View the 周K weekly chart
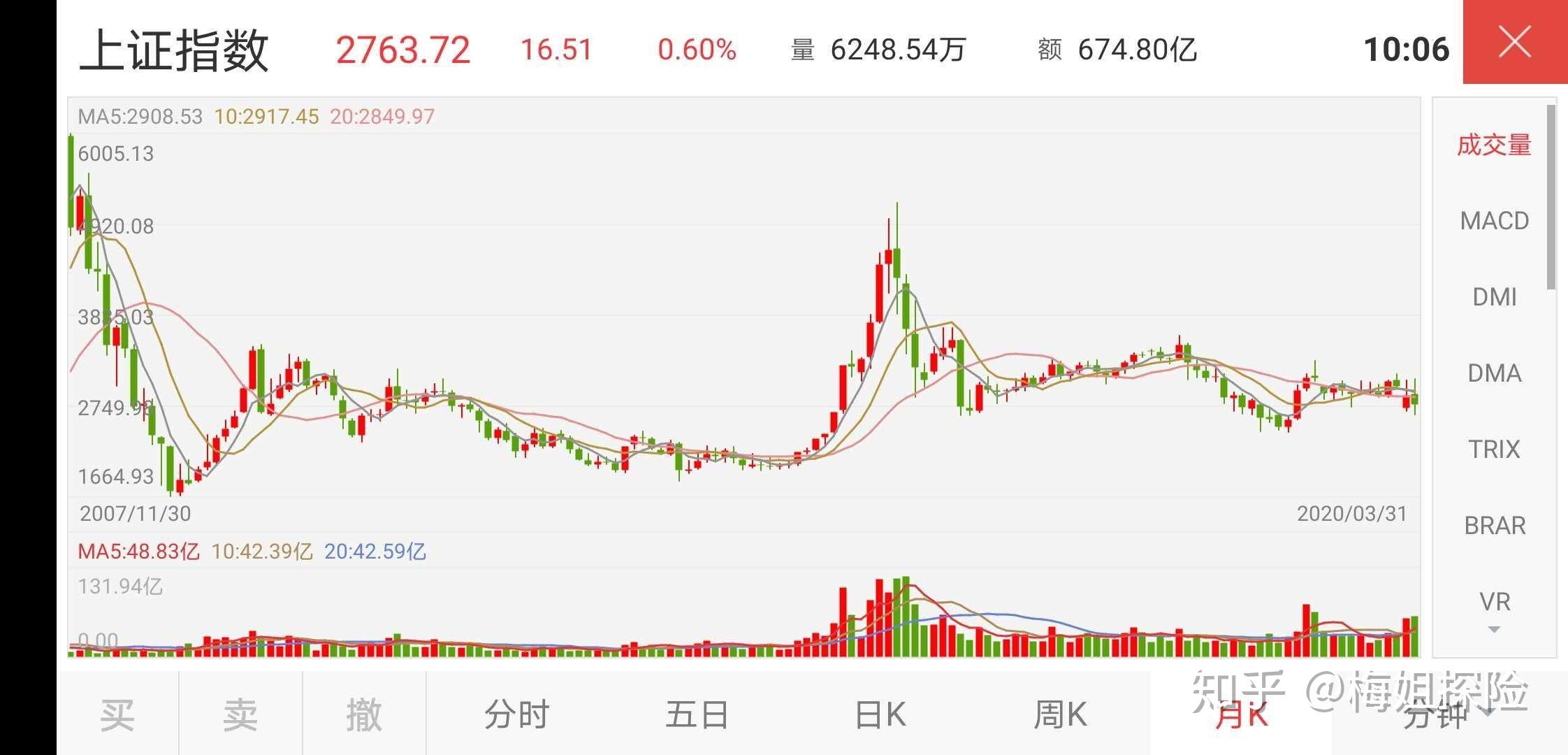 (x=1059, y=714)
